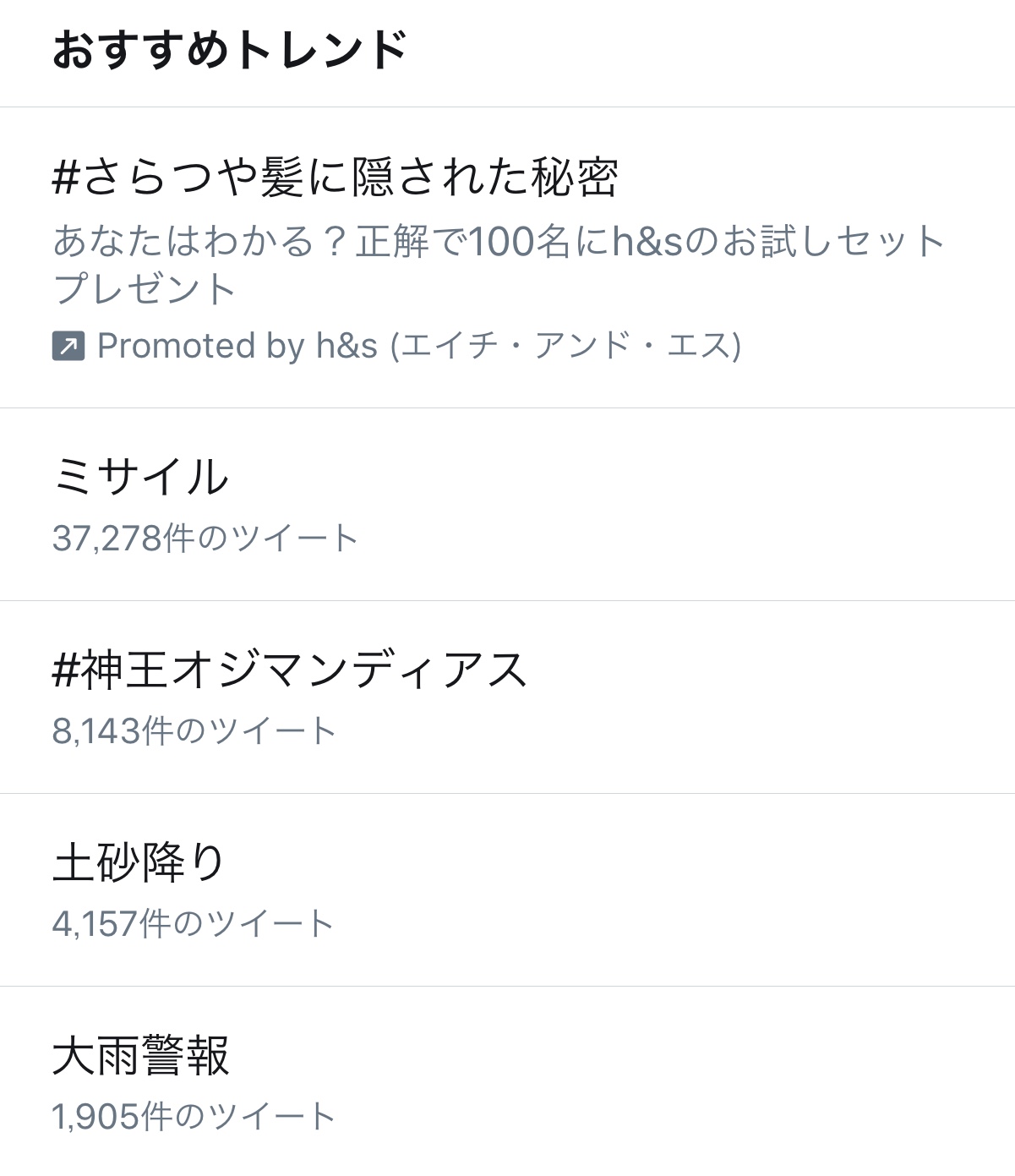Select the 土砂降り trending topic
Viewport: 1015px width, 1176px height.
click(x=507, y=889)
